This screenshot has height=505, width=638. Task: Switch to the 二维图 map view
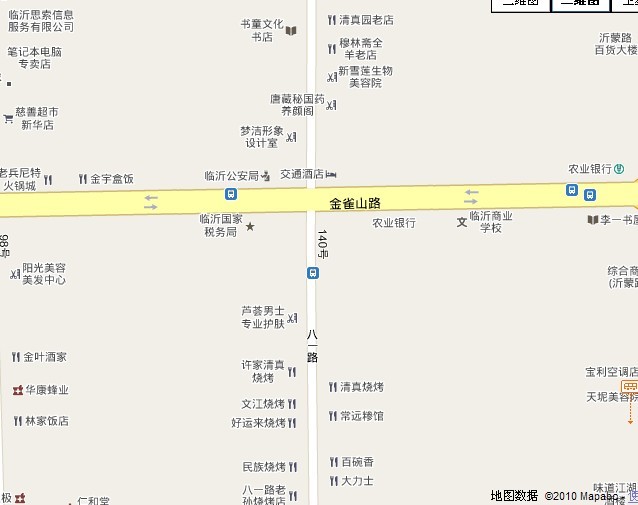pos(520,4)
